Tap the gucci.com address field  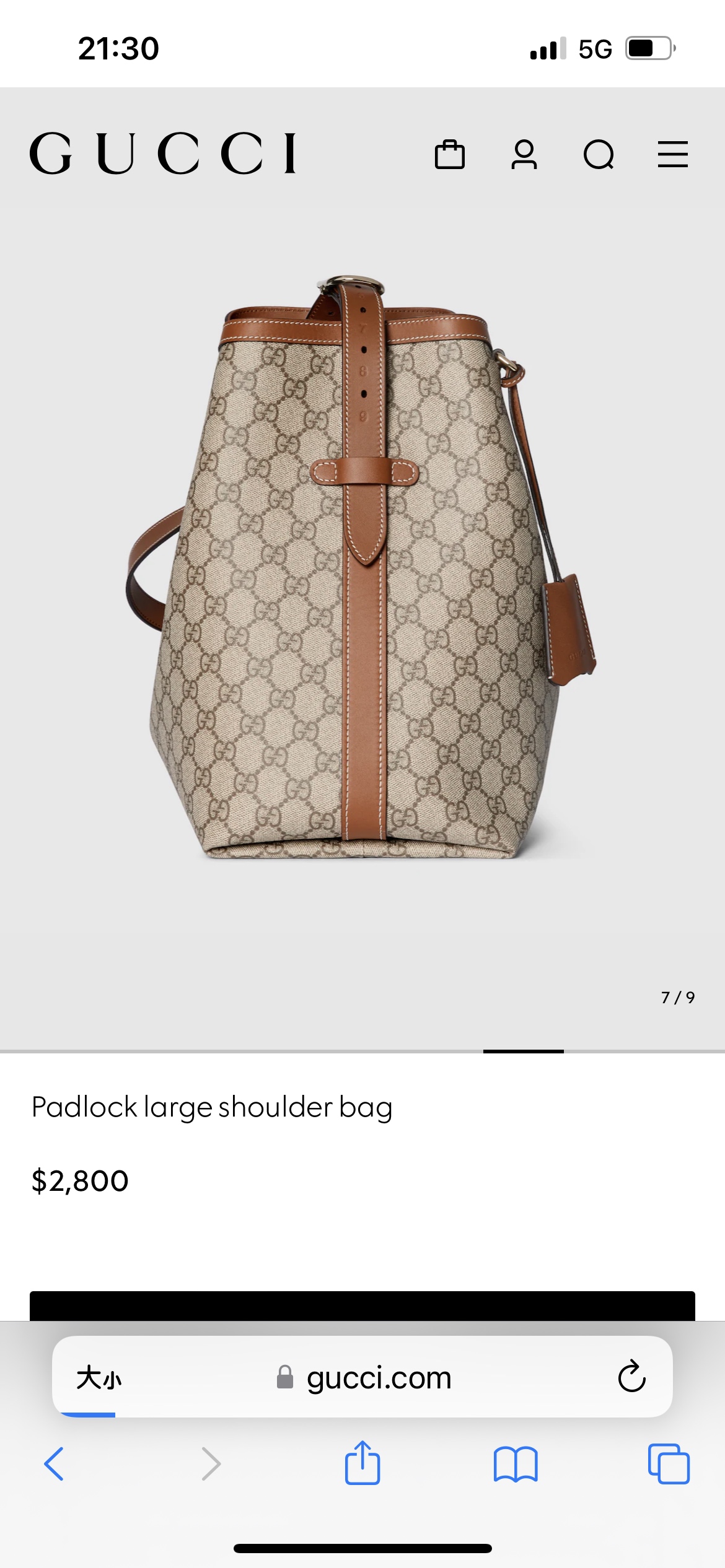click(378, 1379)
